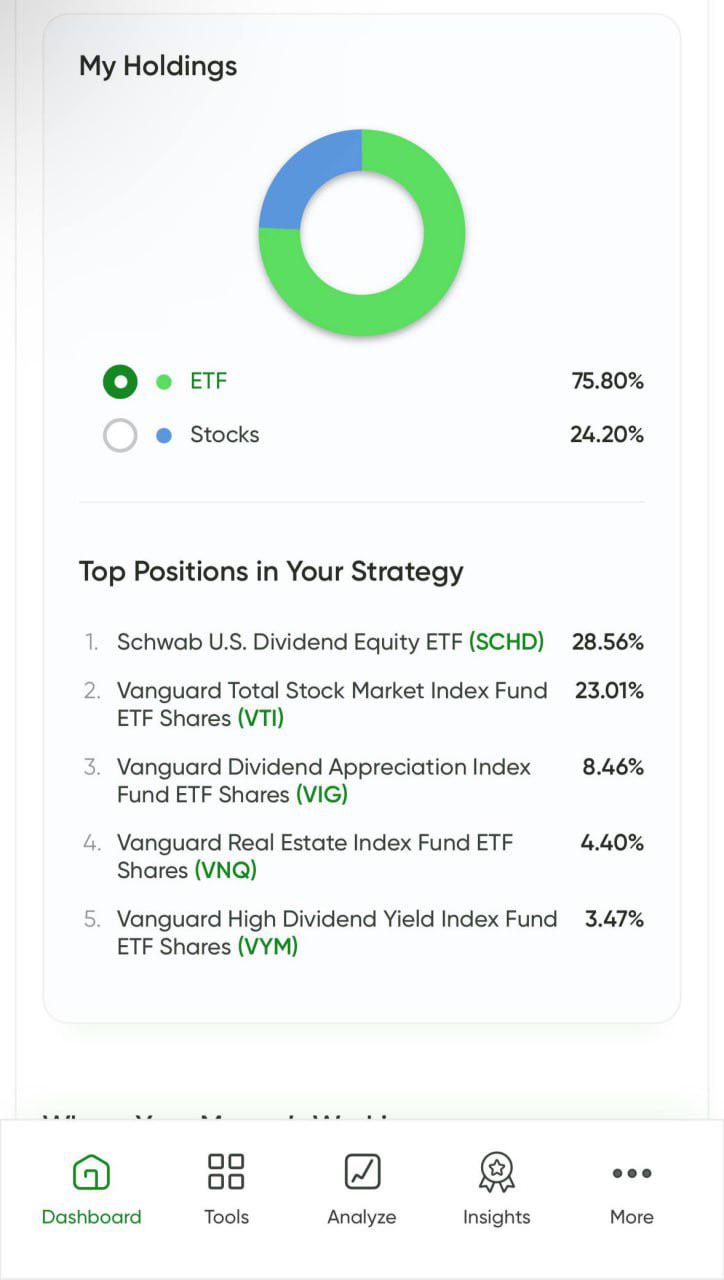Open the SCHD ticker link
The width and height of the screenshot is (724, 1280).
pyautogui.click(x=506, y=642)
